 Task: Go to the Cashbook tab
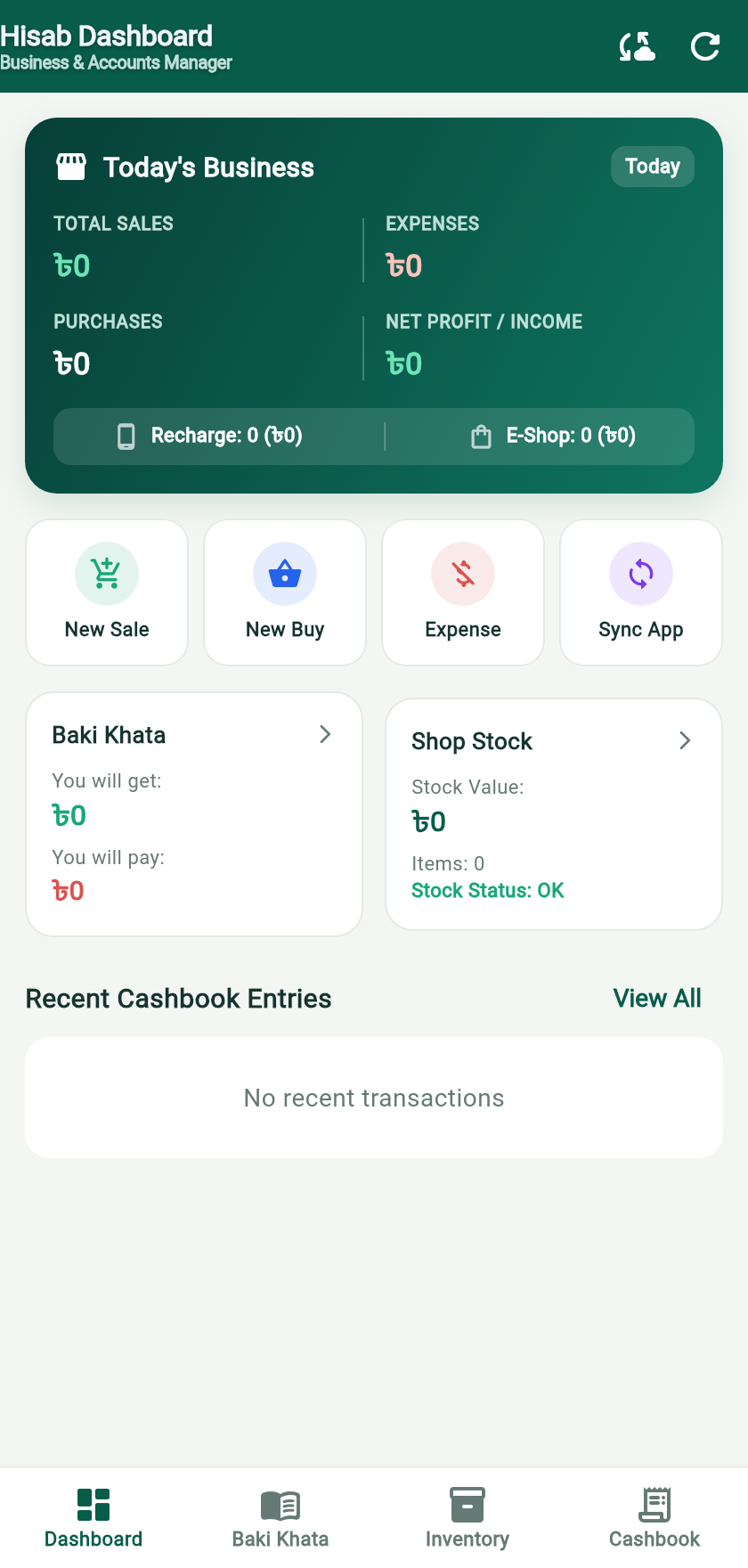[x=654, y=1518]
